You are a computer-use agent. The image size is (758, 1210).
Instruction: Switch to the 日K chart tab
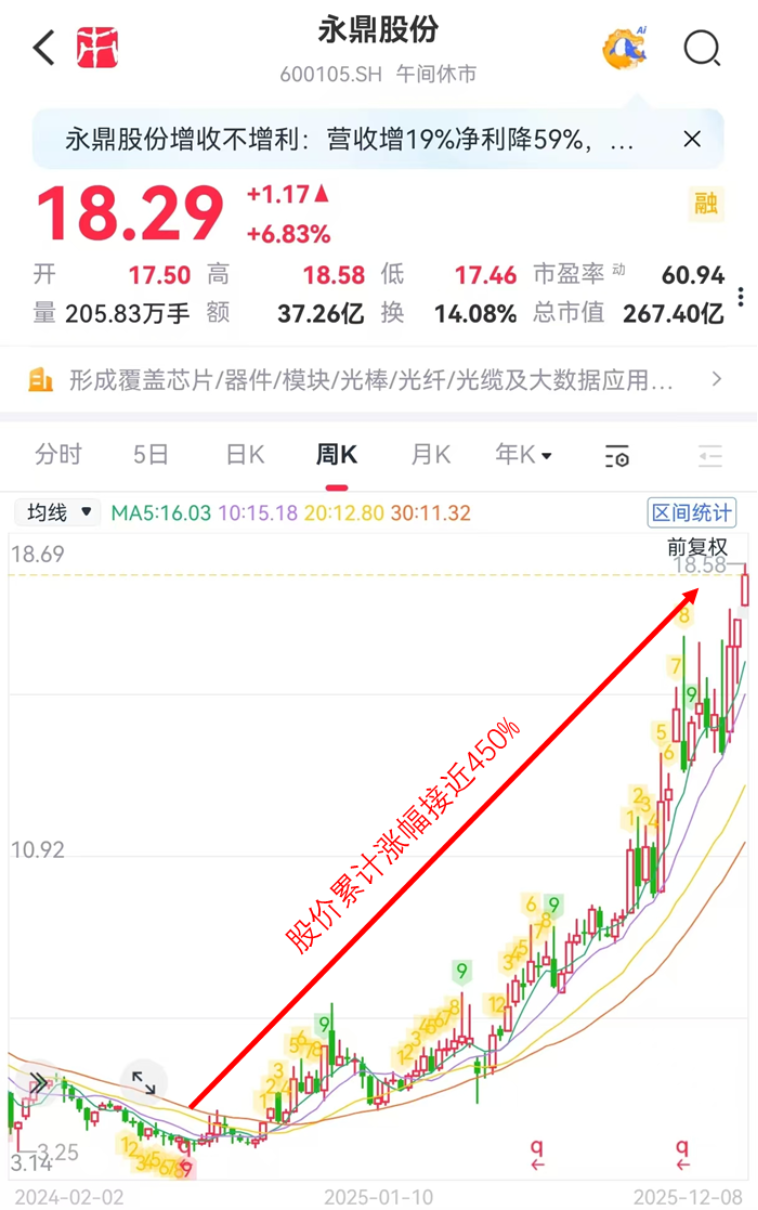pos(244,455)
